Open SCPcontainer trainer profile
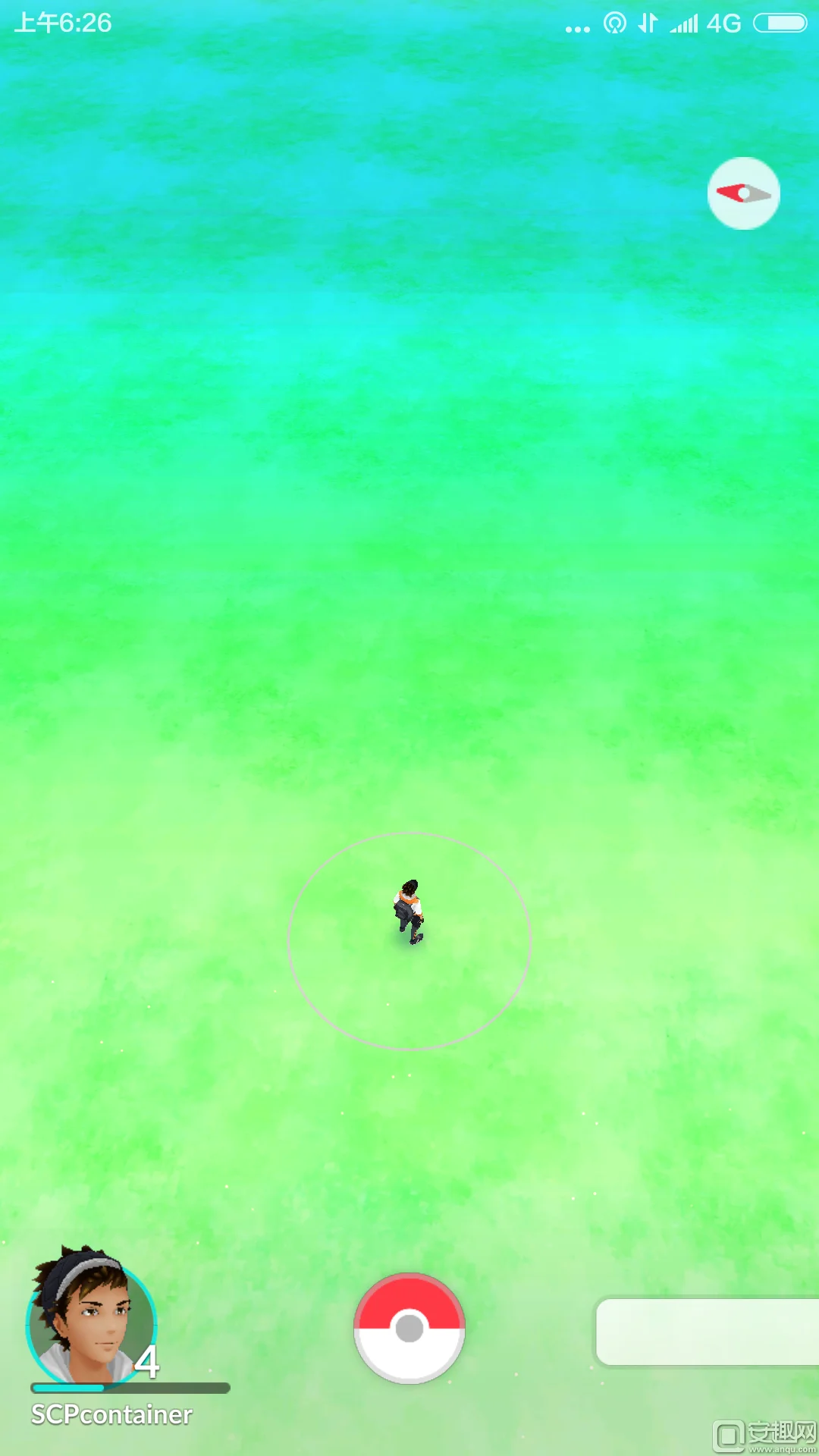This screenshot has width=819, height=1456. [92, 1319]
